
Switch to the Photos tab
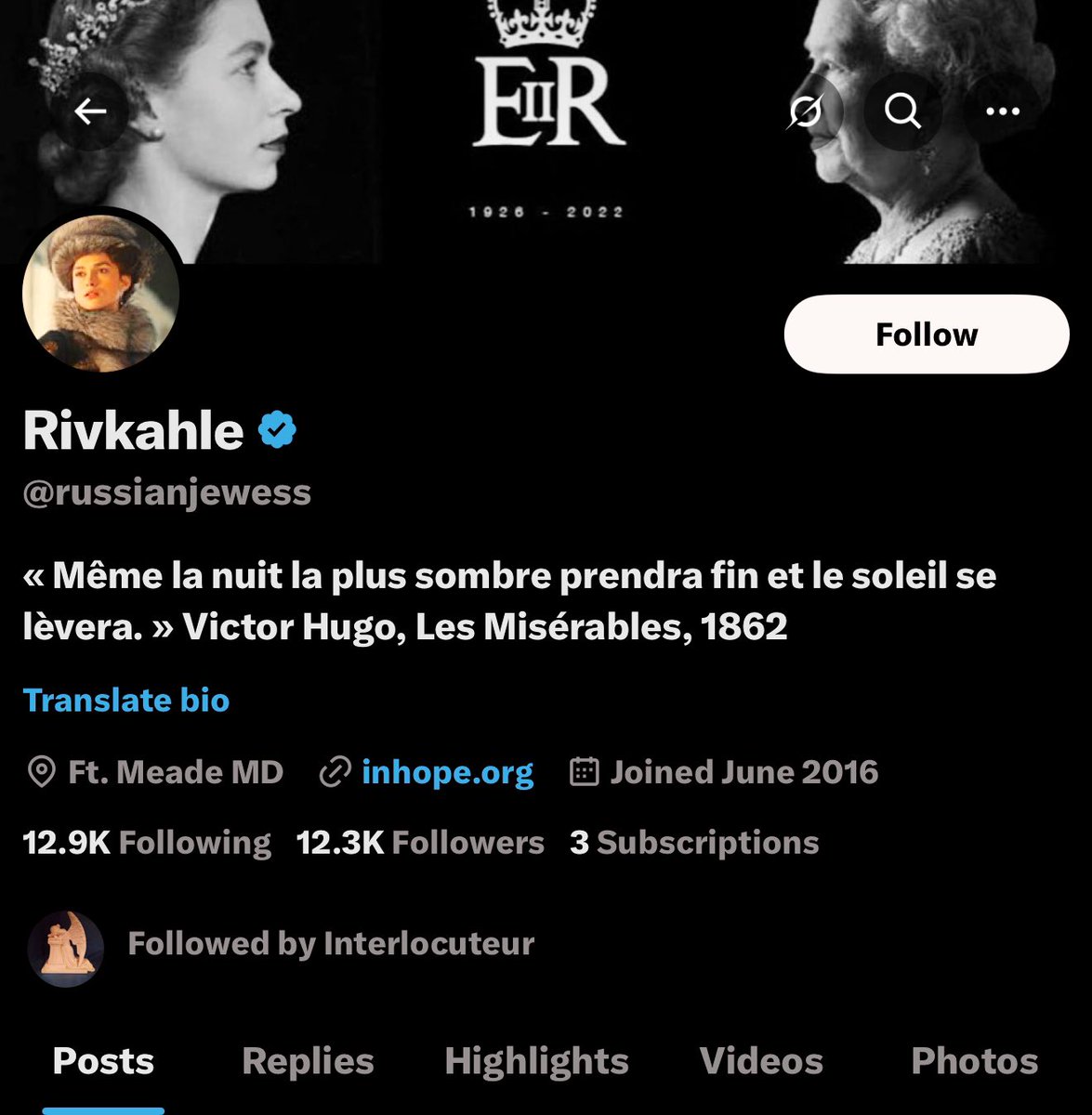[x=974, y=1061]
